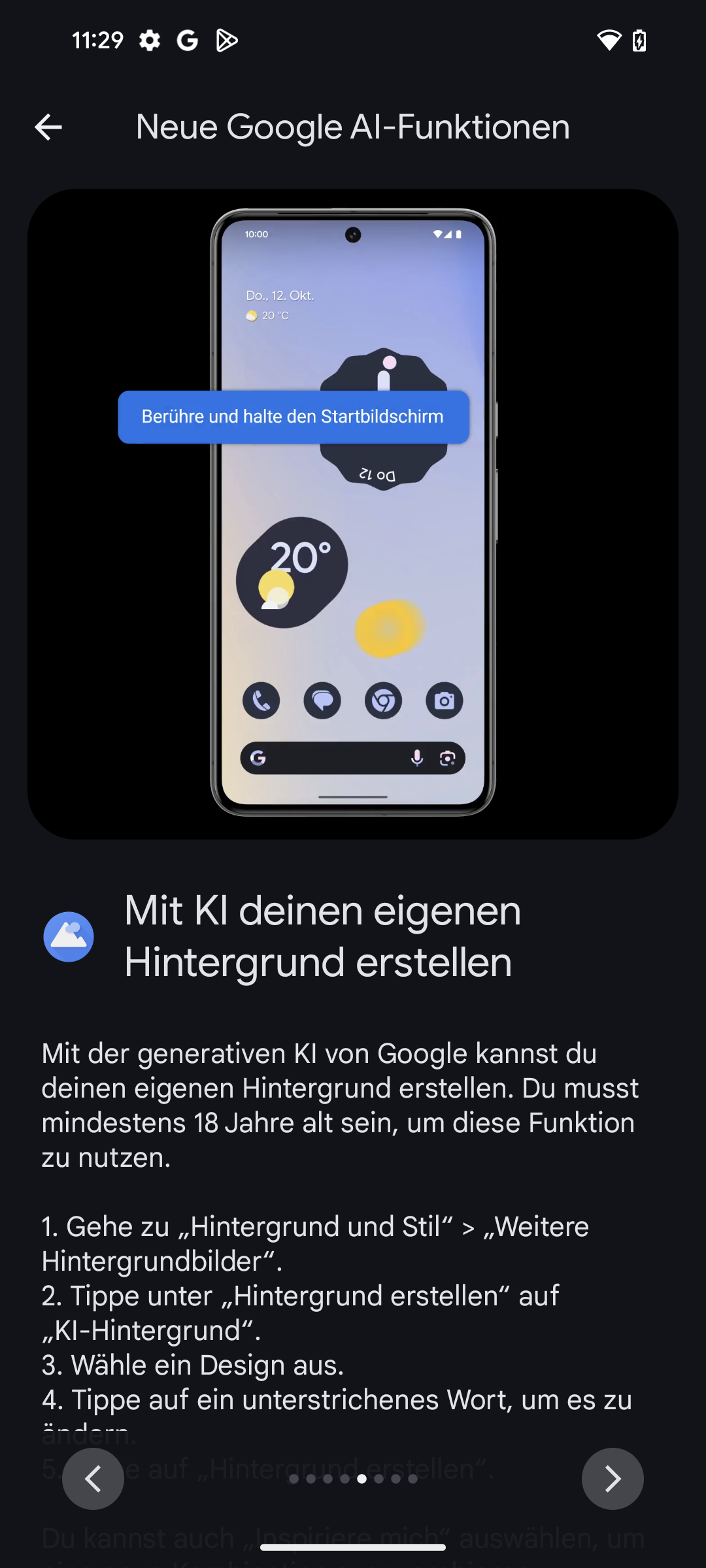This screenshot has height=1568, width=706.
Task: Go back from Neue Google AI-Funktionen
Action: pos(48,127)
